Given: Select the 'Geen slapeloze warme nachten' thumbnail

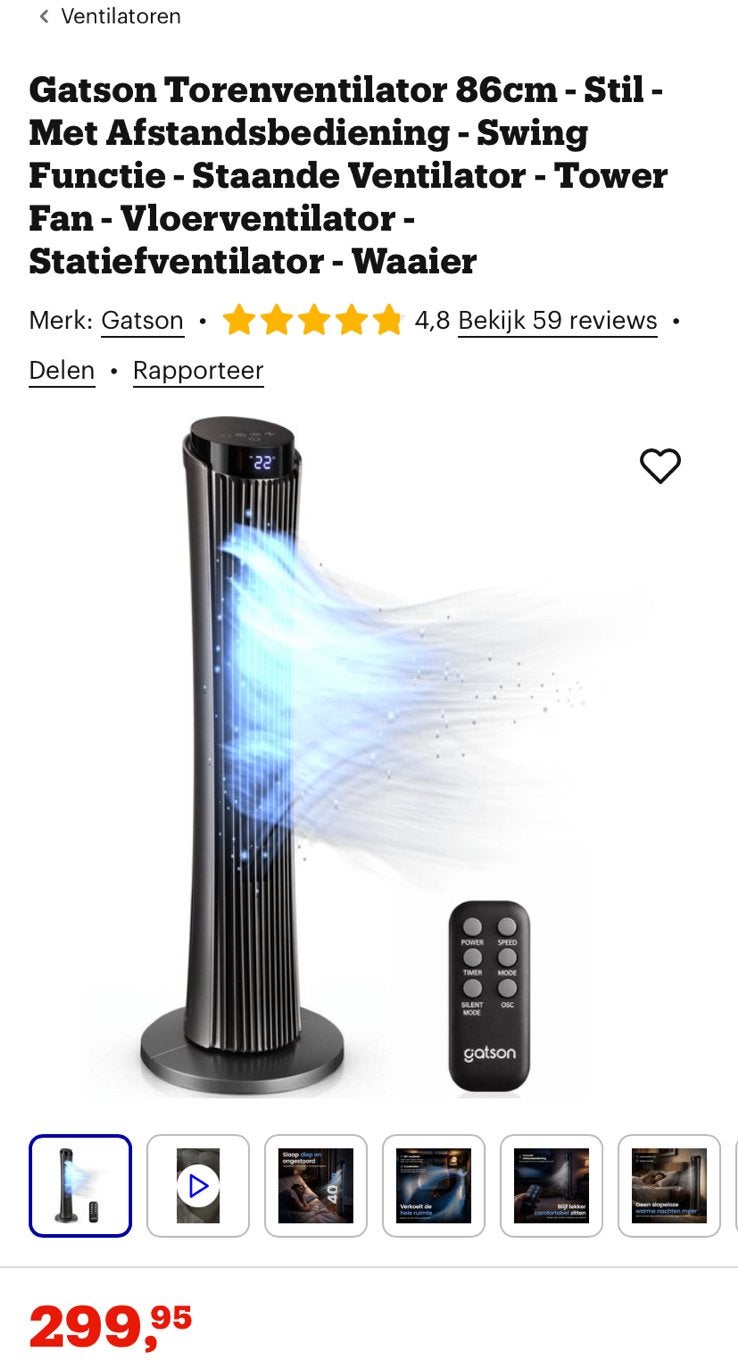Looking at the screenshot, I should coord(670,1186).
